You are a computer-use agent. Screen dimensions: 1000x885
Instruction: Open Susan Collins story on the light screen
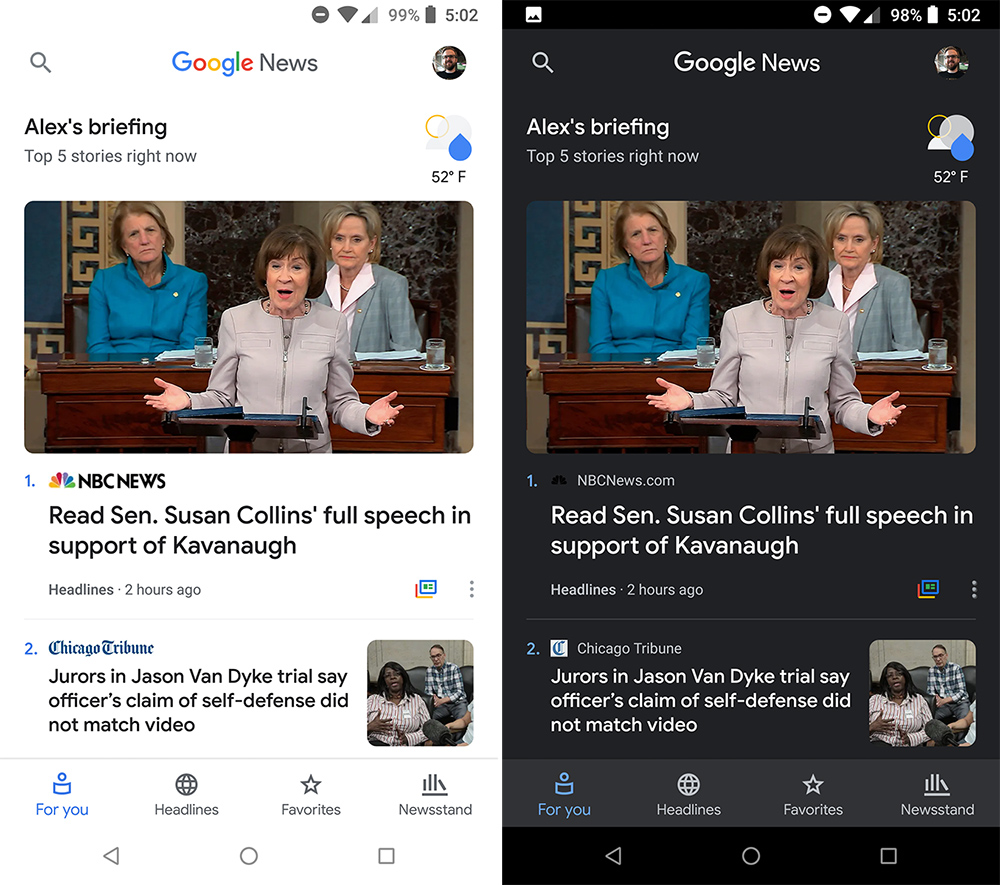pyautogui.click(x=259, y=530)
